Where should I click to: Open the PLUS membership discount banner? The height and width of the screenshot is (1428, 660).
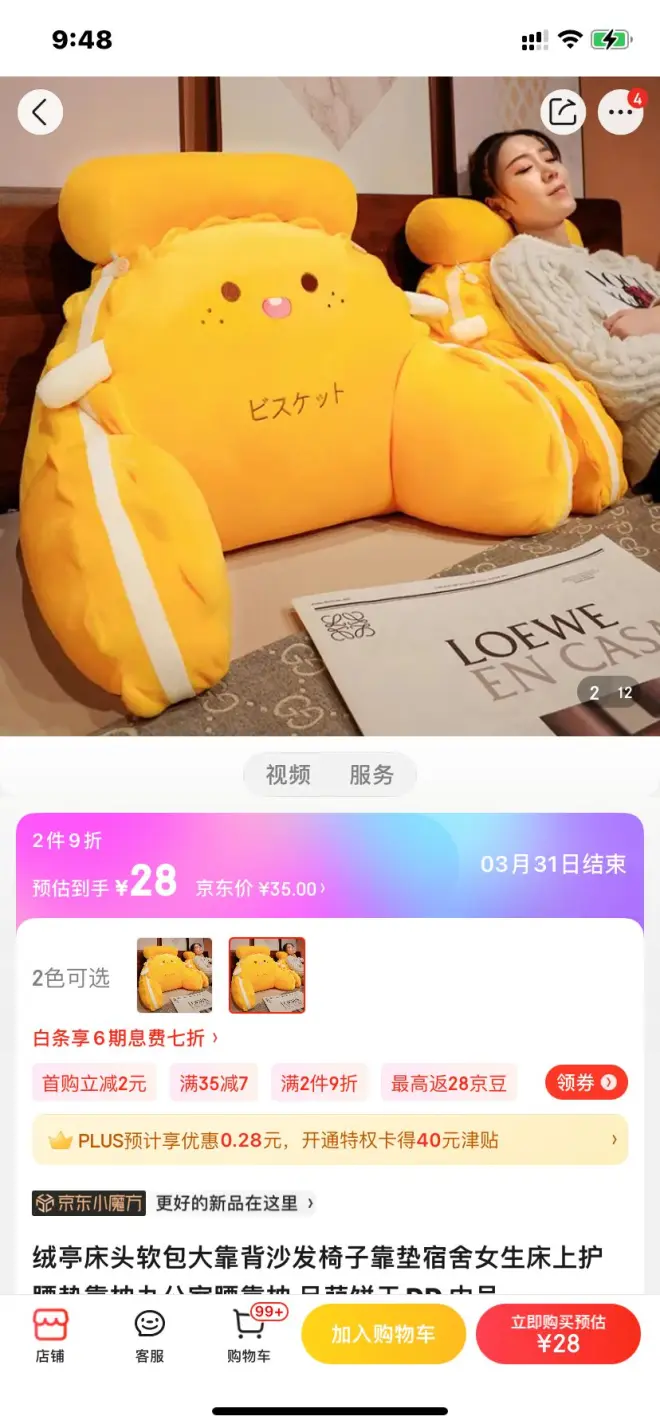pos(330,1140)
